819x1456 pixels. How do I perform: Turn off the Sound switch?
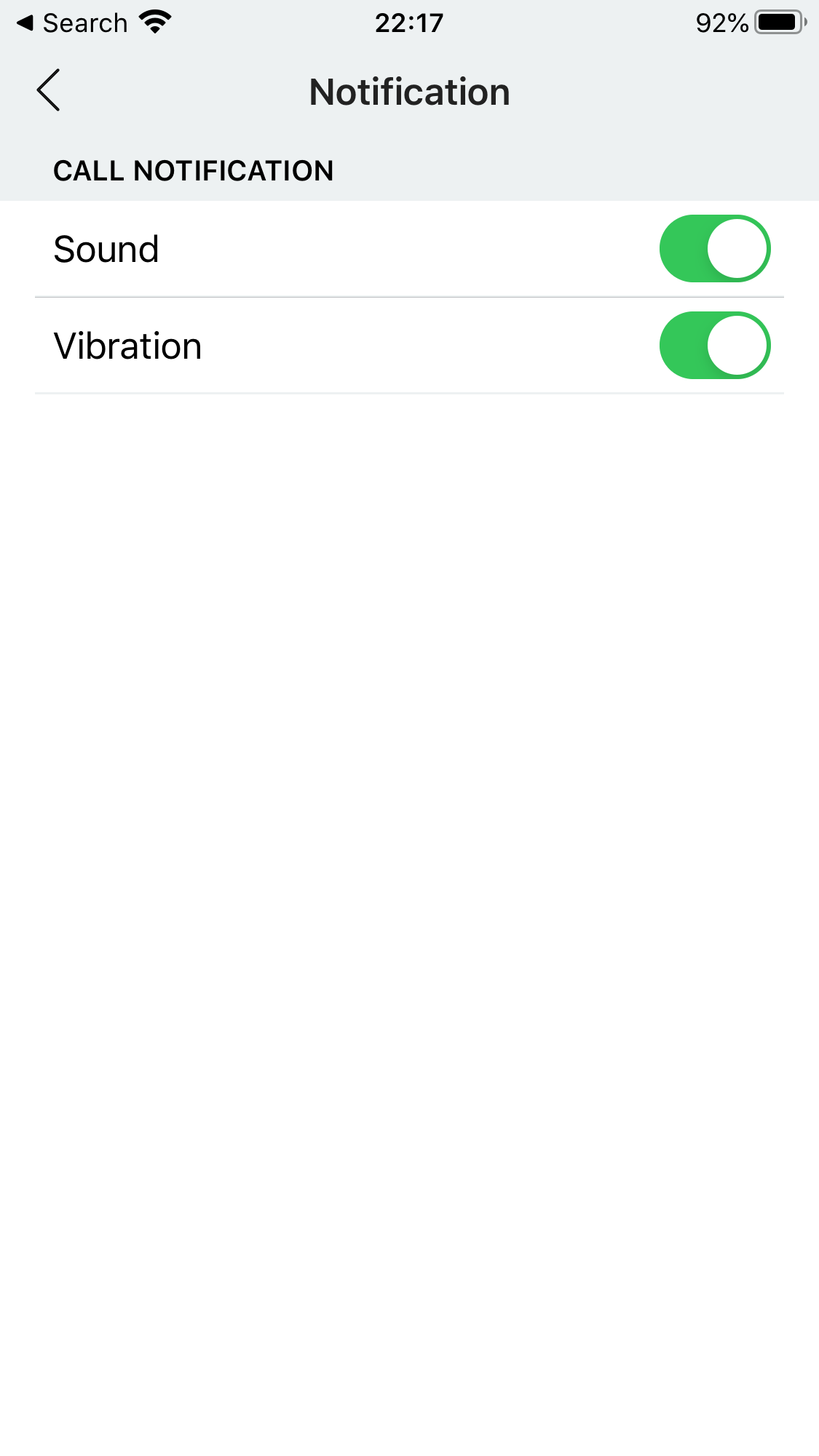coord(714,249)
